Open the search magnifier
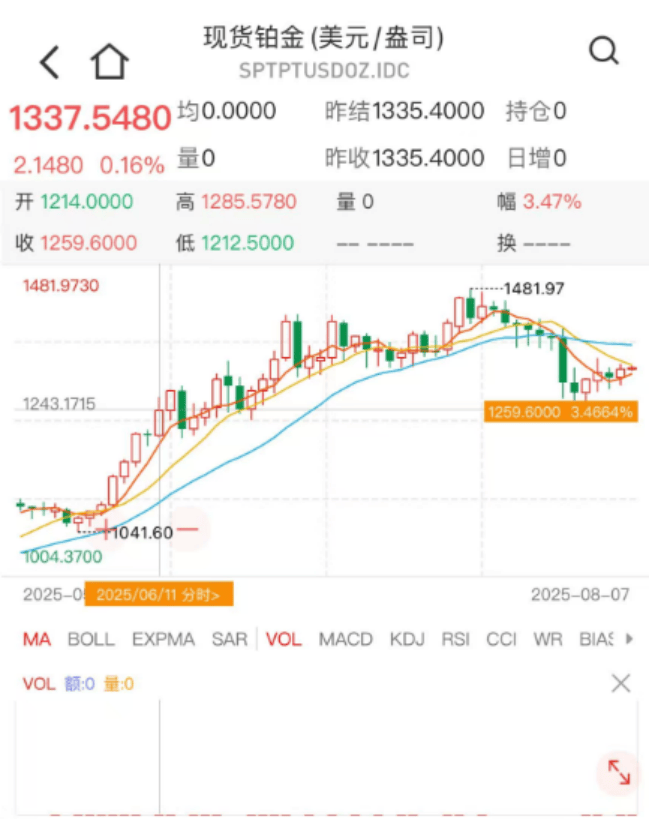The width and height of the screenshot is (650, 819). pyautogui.click(x=604, y=52)
